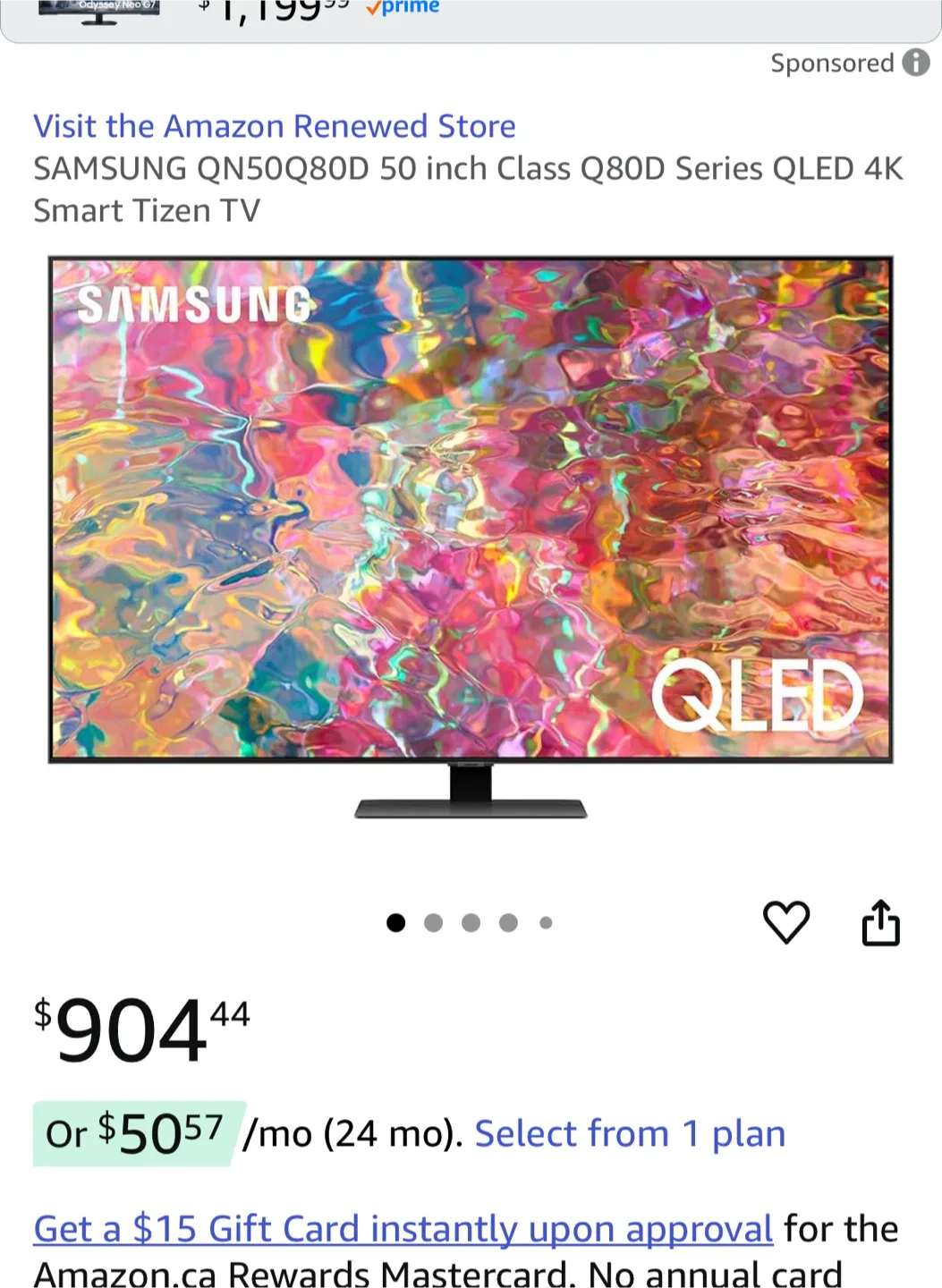Share this Samsung TV listing
This screenshot has height=1288, width=942.
880,923
